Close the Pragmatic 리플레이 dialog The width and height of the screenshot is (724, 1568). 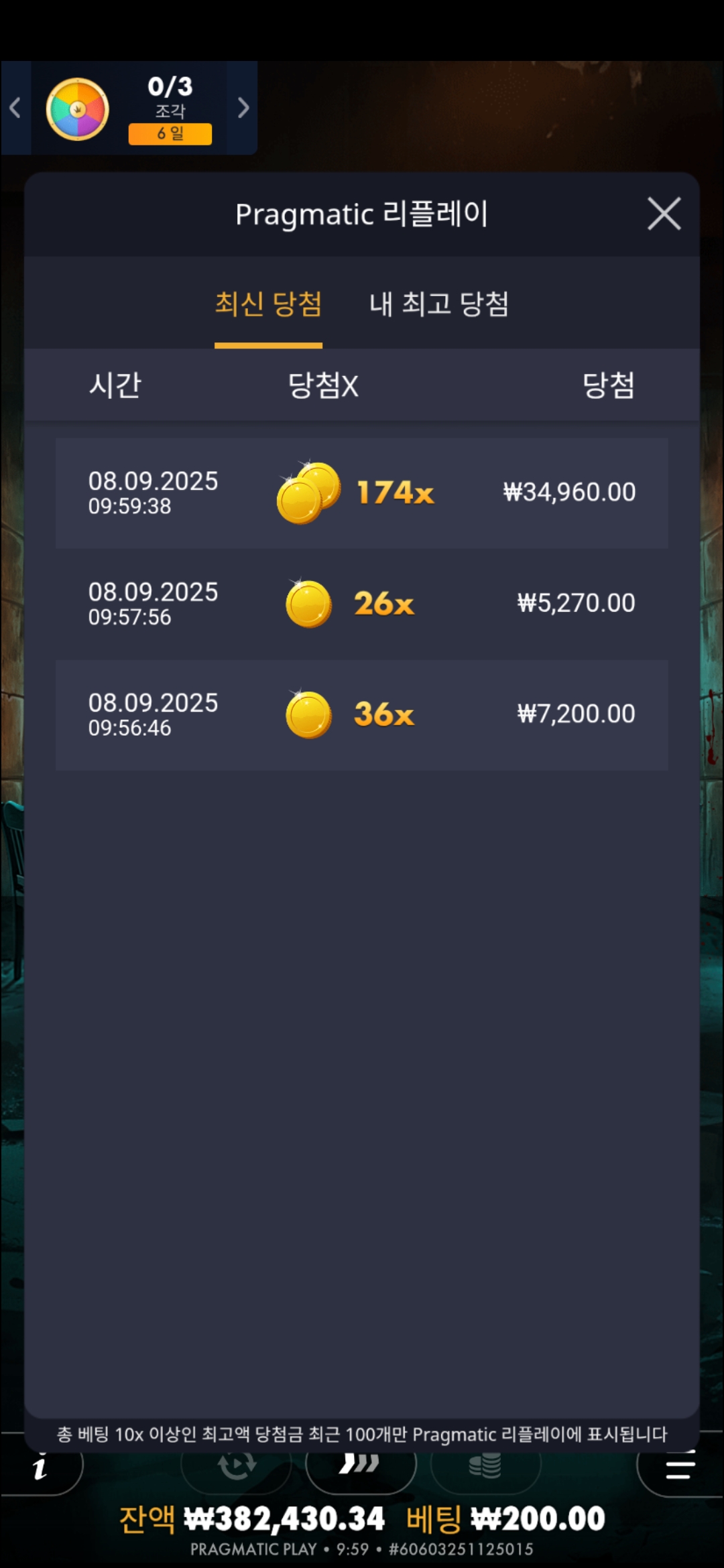click(x=664, y=214)
